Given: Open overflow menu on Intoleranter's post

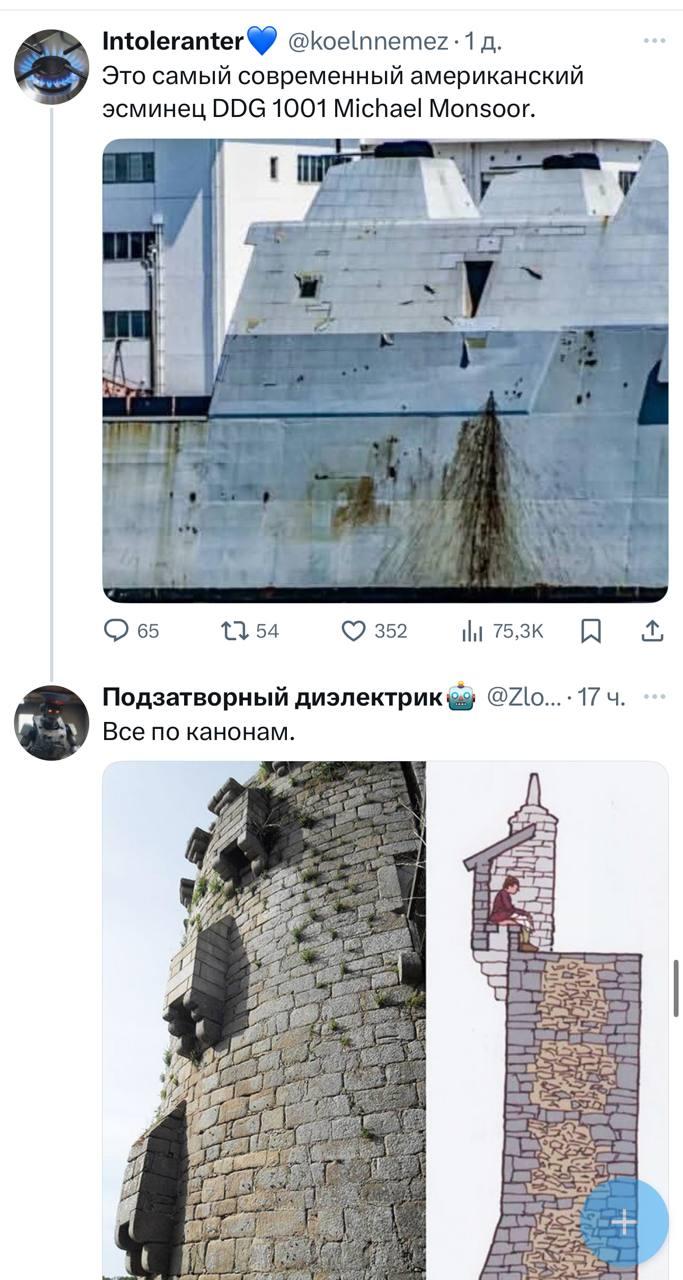Looking at the screenshot, I should point(654,41).
